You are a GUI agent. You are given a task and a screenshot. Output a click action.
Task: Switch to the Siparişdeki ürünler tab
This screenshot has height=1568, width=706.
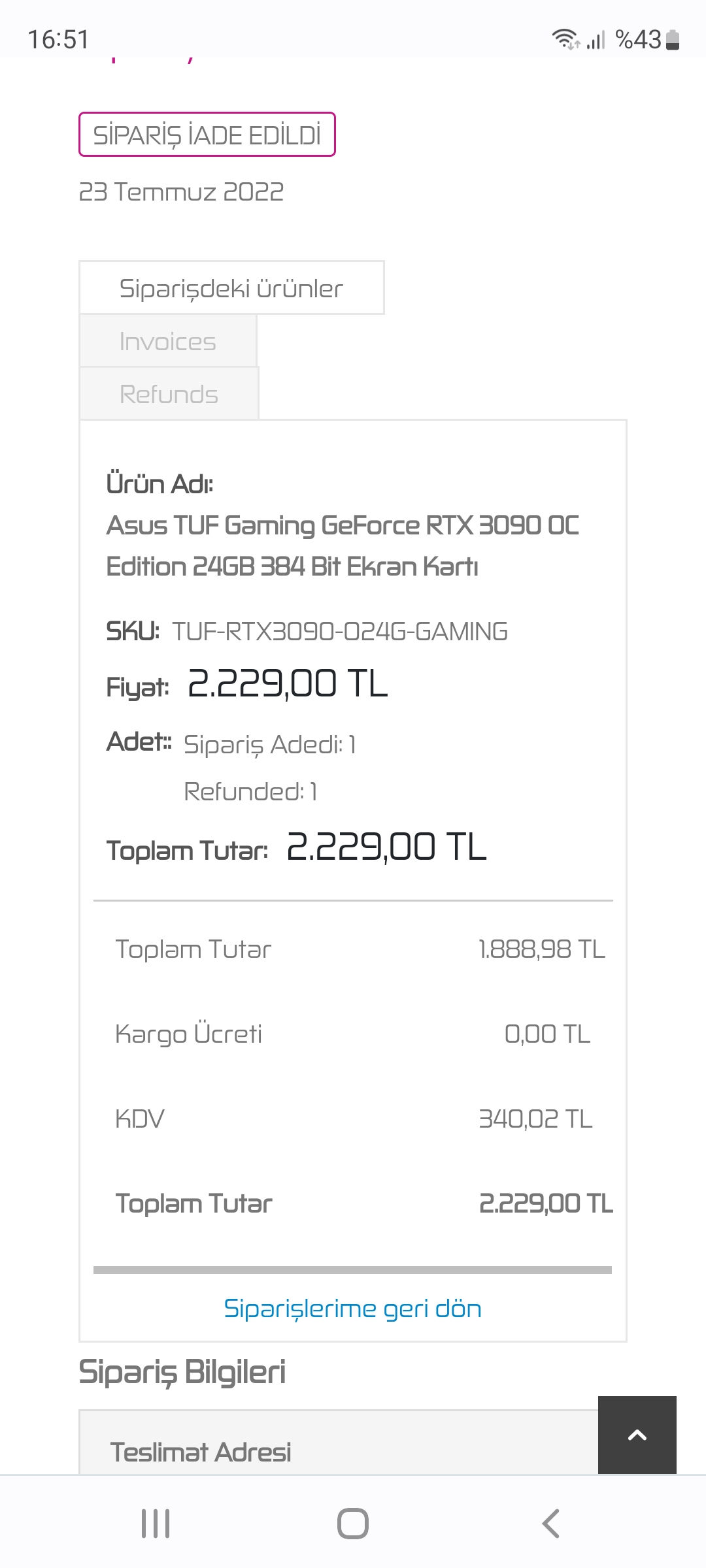(231, 288)
